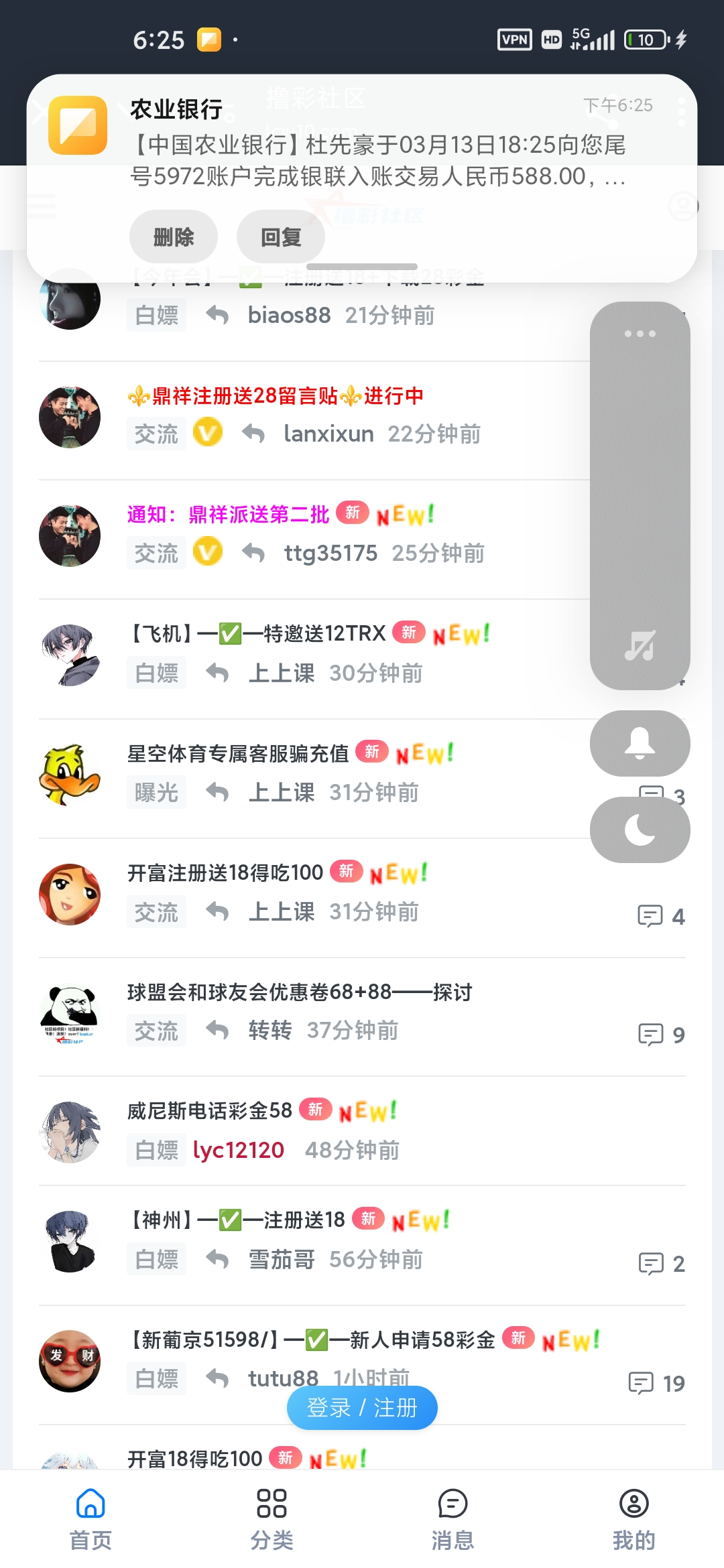Open the floating more options (...) menu
Viewport: 724px width, 1568px height.
tap(640, 333)
